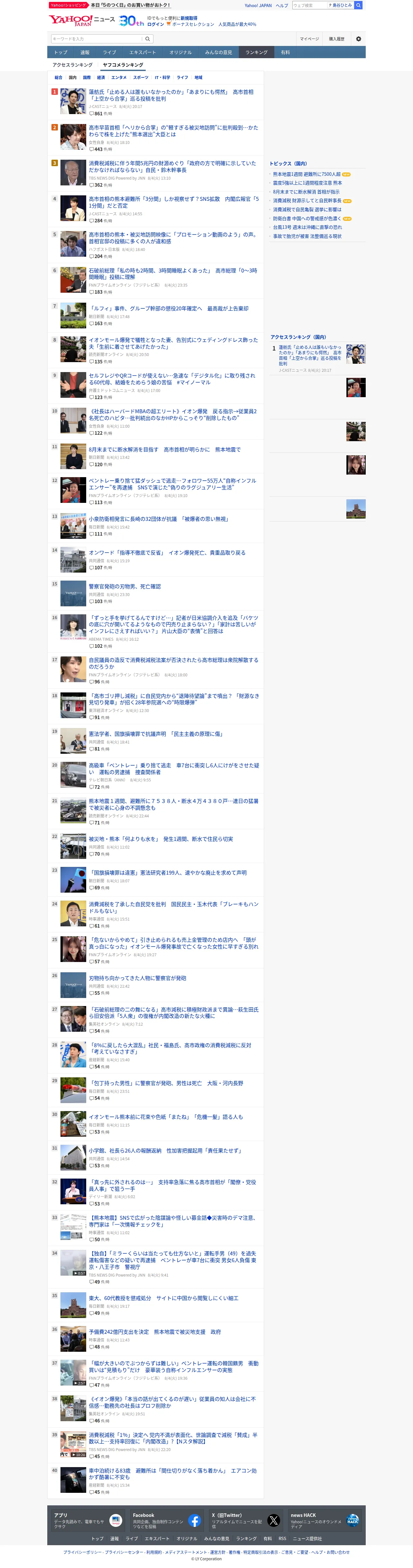This screenshot has width=413, height=1568.
Task: Open the settings gear icon
Action: (358, 39)
